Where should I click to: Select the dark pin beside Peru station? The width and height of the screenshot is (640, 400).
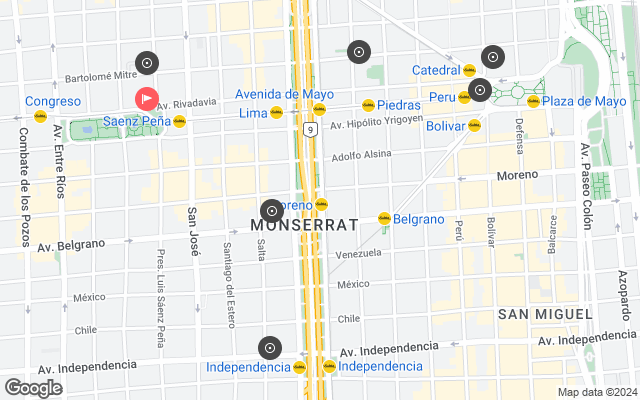coord(479,90)
